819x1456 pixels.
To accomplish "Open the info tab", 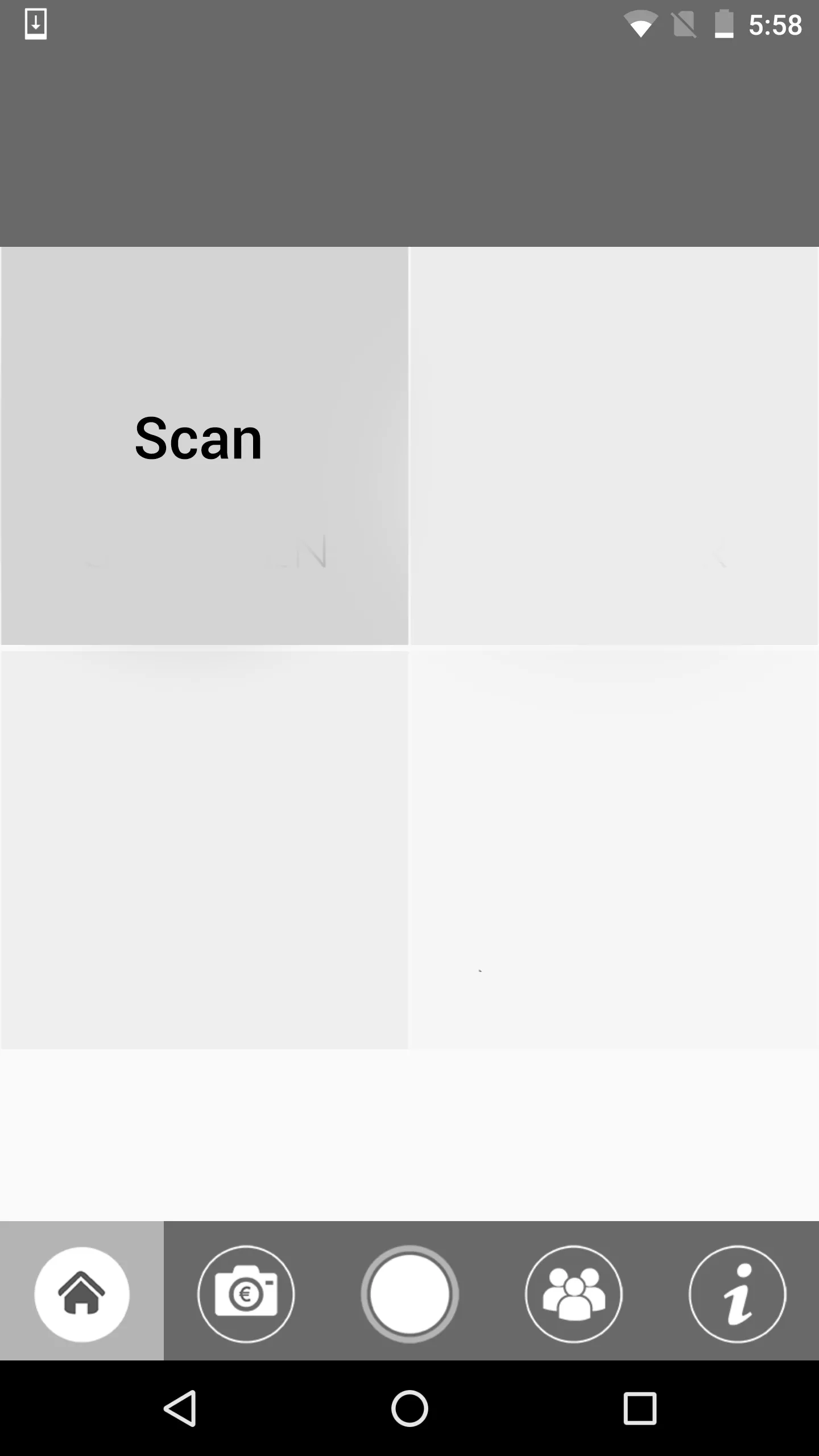I will coord(737,1294).
